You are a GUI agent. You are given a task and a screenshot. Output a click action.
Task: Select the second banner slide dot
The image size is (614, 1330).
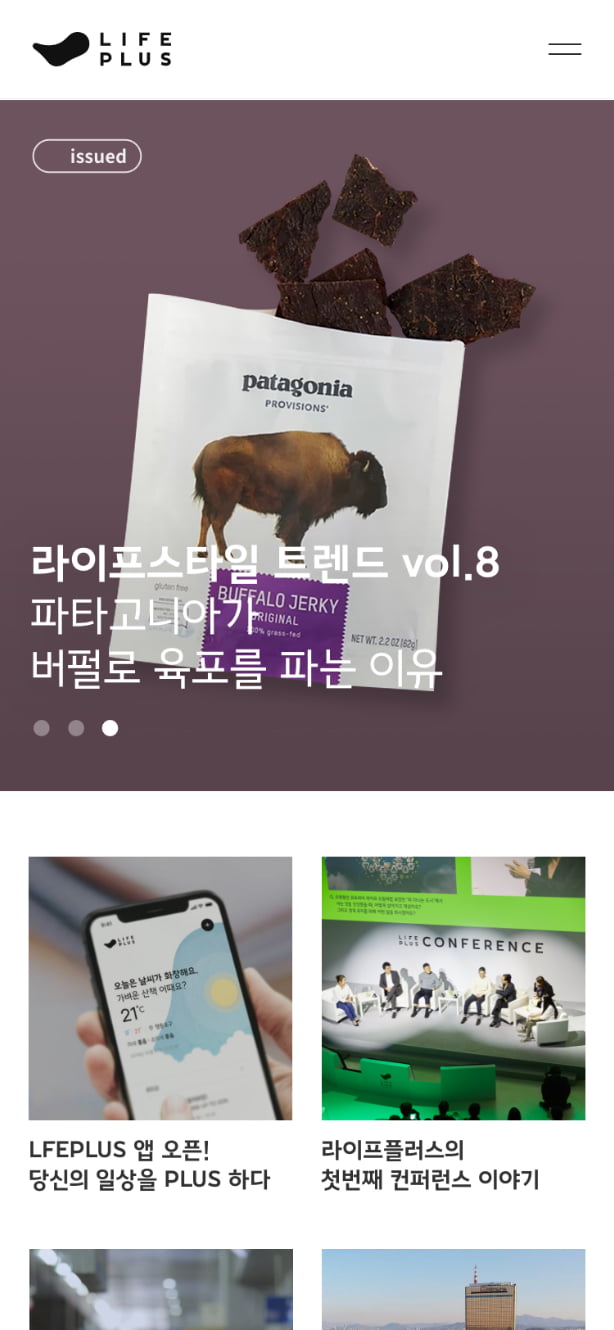(76, 728)
